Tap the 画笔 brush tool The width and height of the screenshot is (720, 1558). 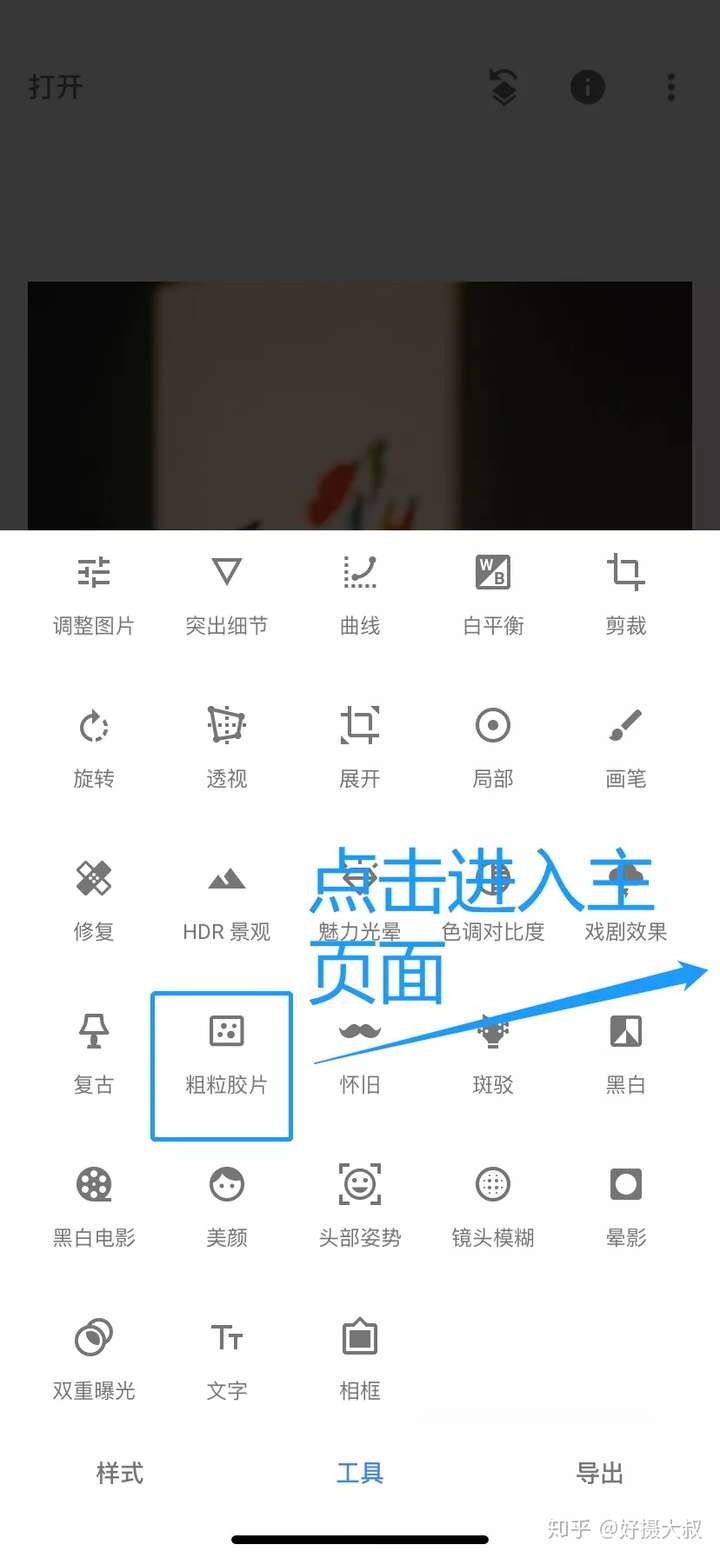tap(626, 749)
